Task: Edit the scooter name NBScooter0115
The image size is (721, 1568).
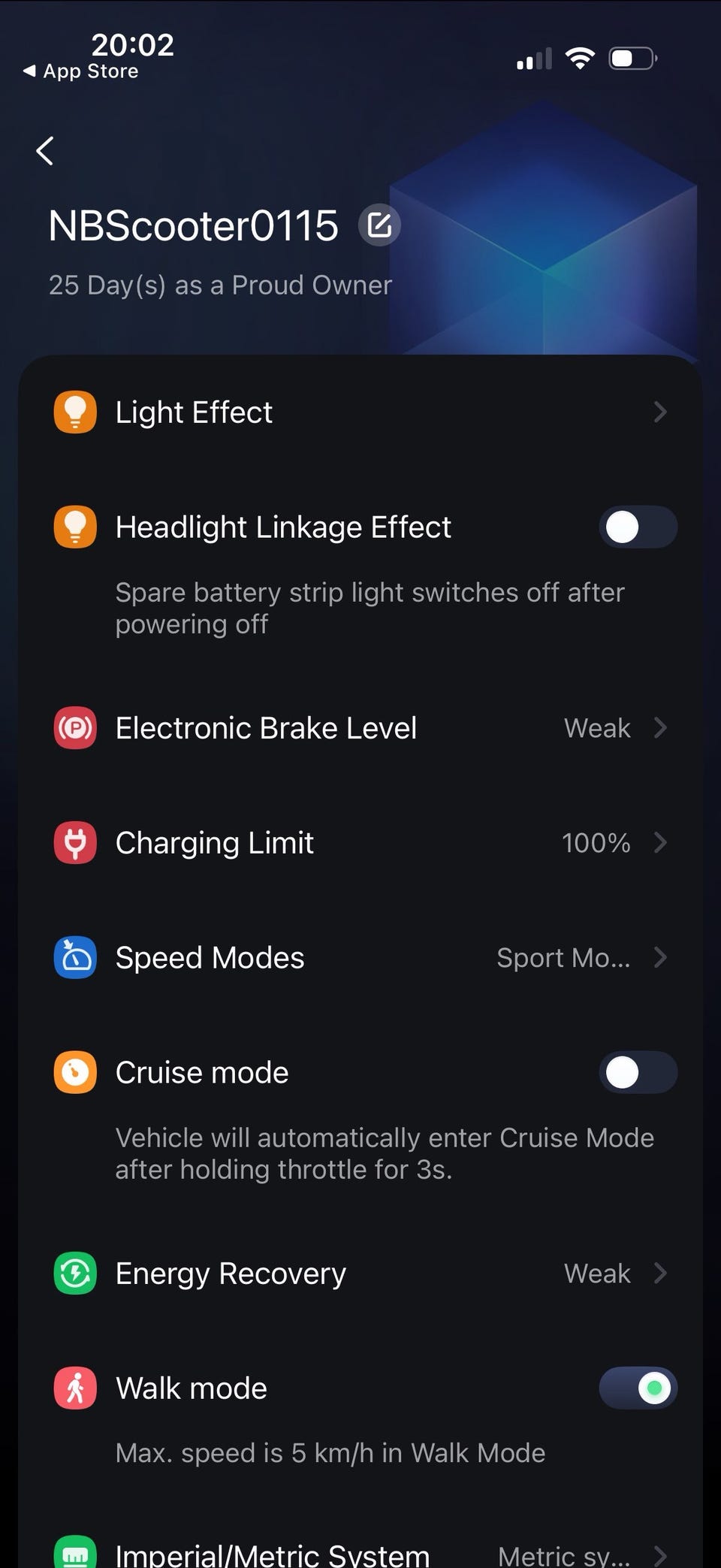Action: pyautogui.click(x=379, y=225)
